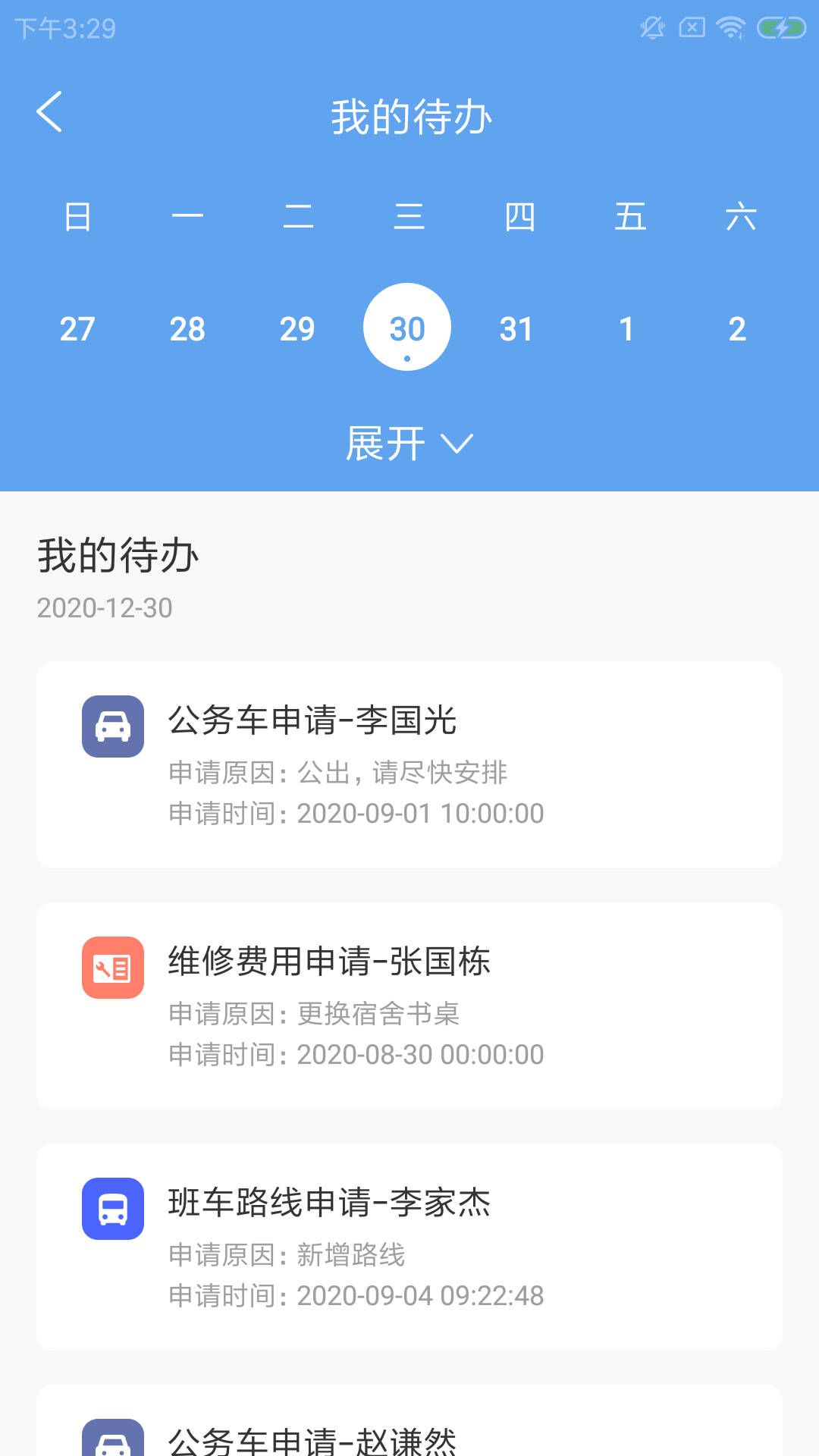Tap the 班车路线申请 bus icon
This screenshot has height=1456, width=819.
click(x=112, y=1209)
